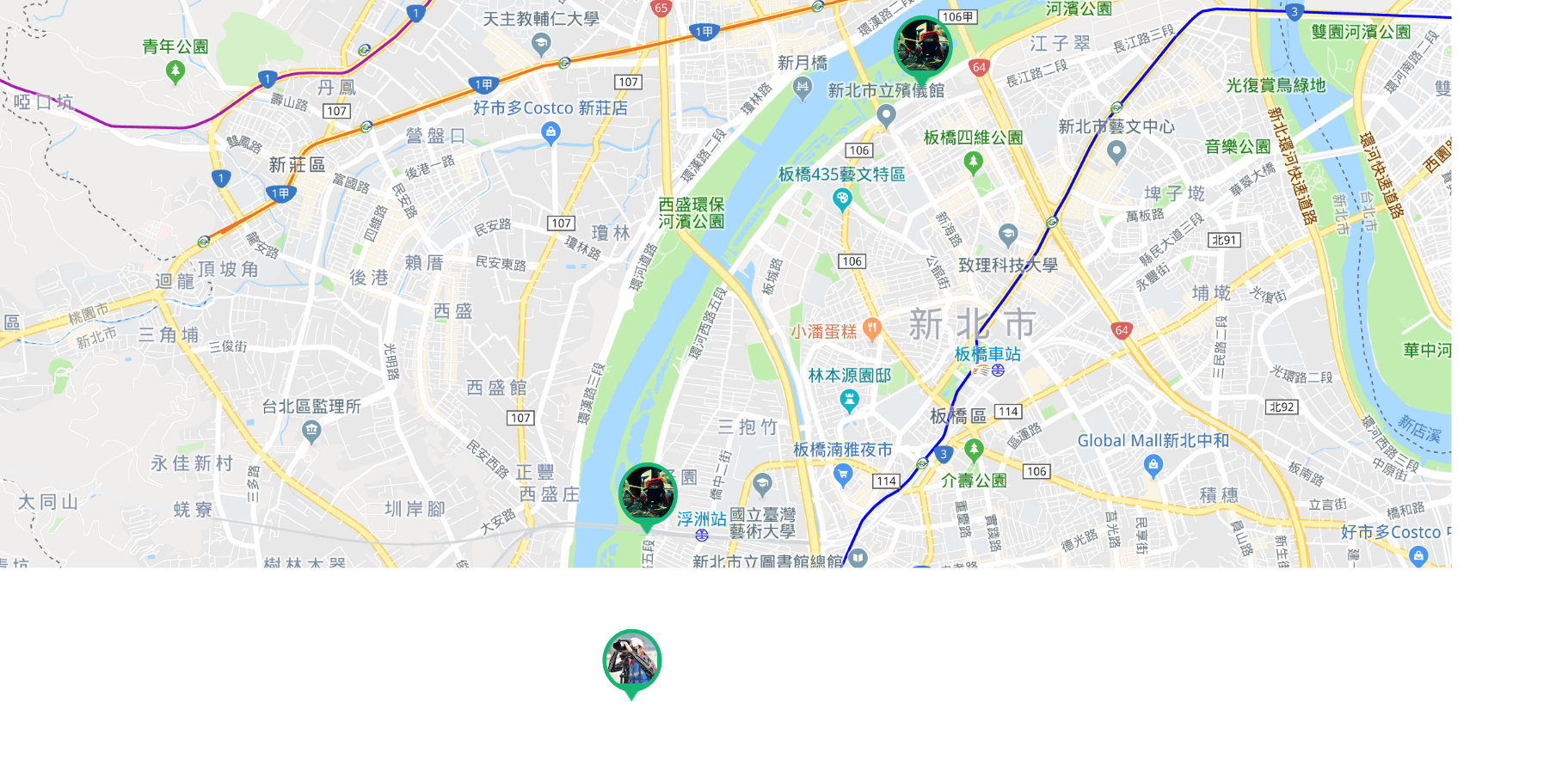Open the photo marker near 新北市立殯儀館
Screen dimensions: 1556x784
click(922, 47)
